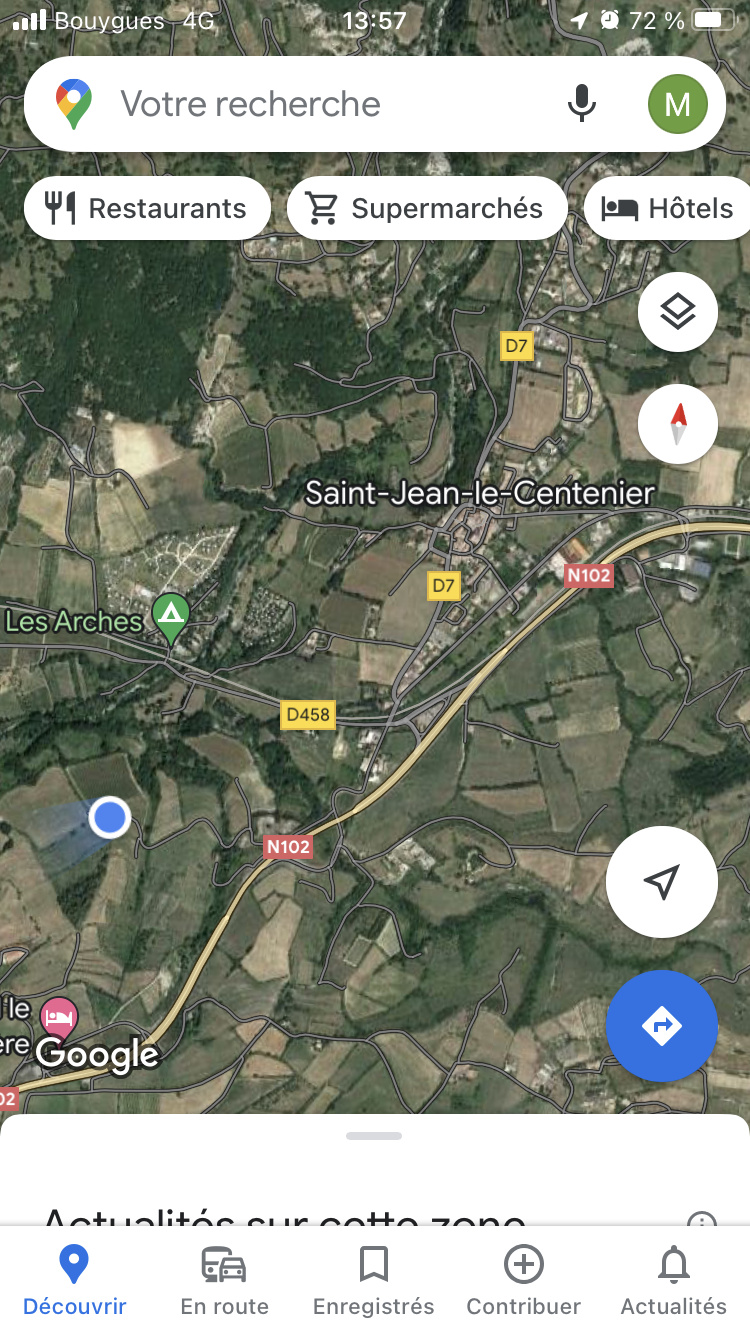Tap the pink hotel marker on map
Image resolution: width=750 pixels, height=1334 pixels.
coord(60,1017)
